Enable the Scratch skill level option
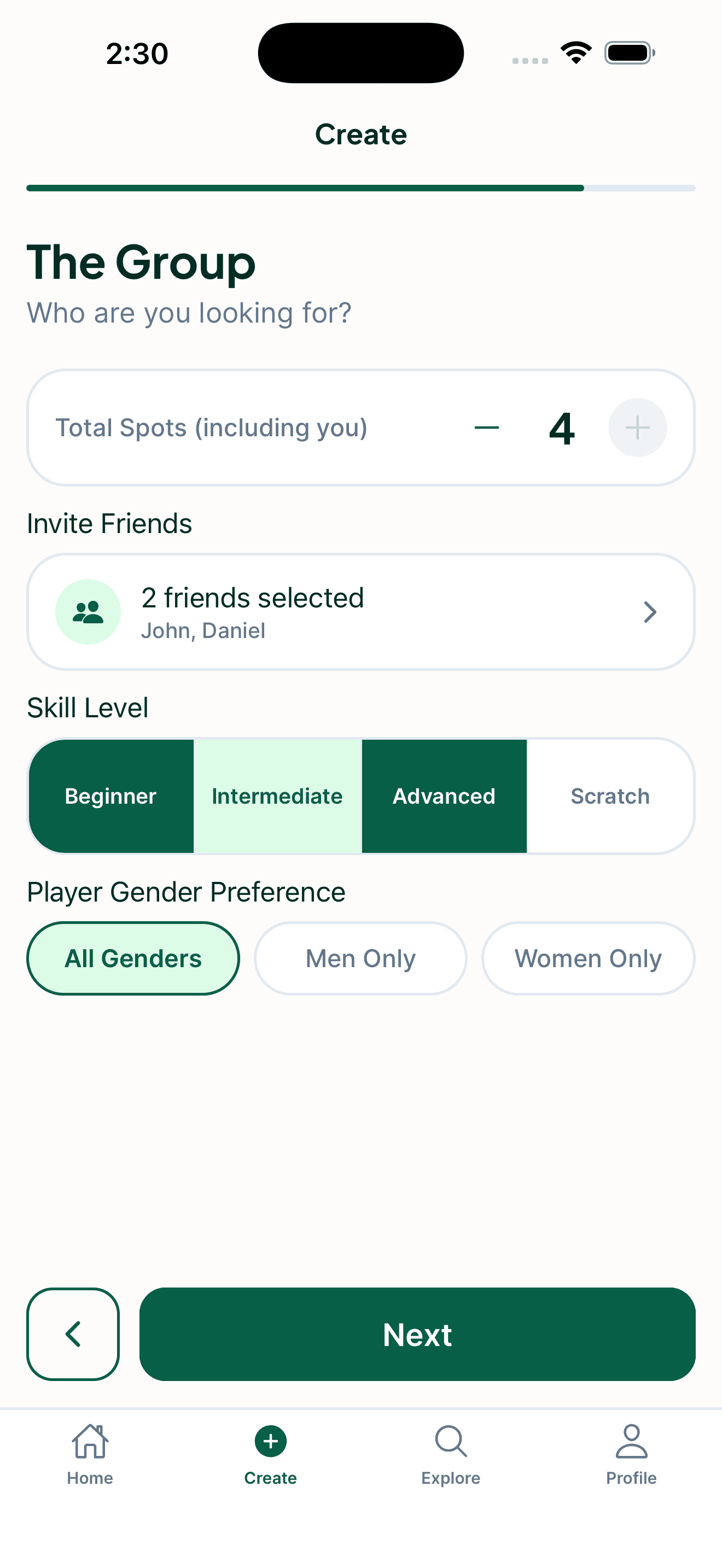Viewport: 722px width, 1568px height. (x=610, y=796)
